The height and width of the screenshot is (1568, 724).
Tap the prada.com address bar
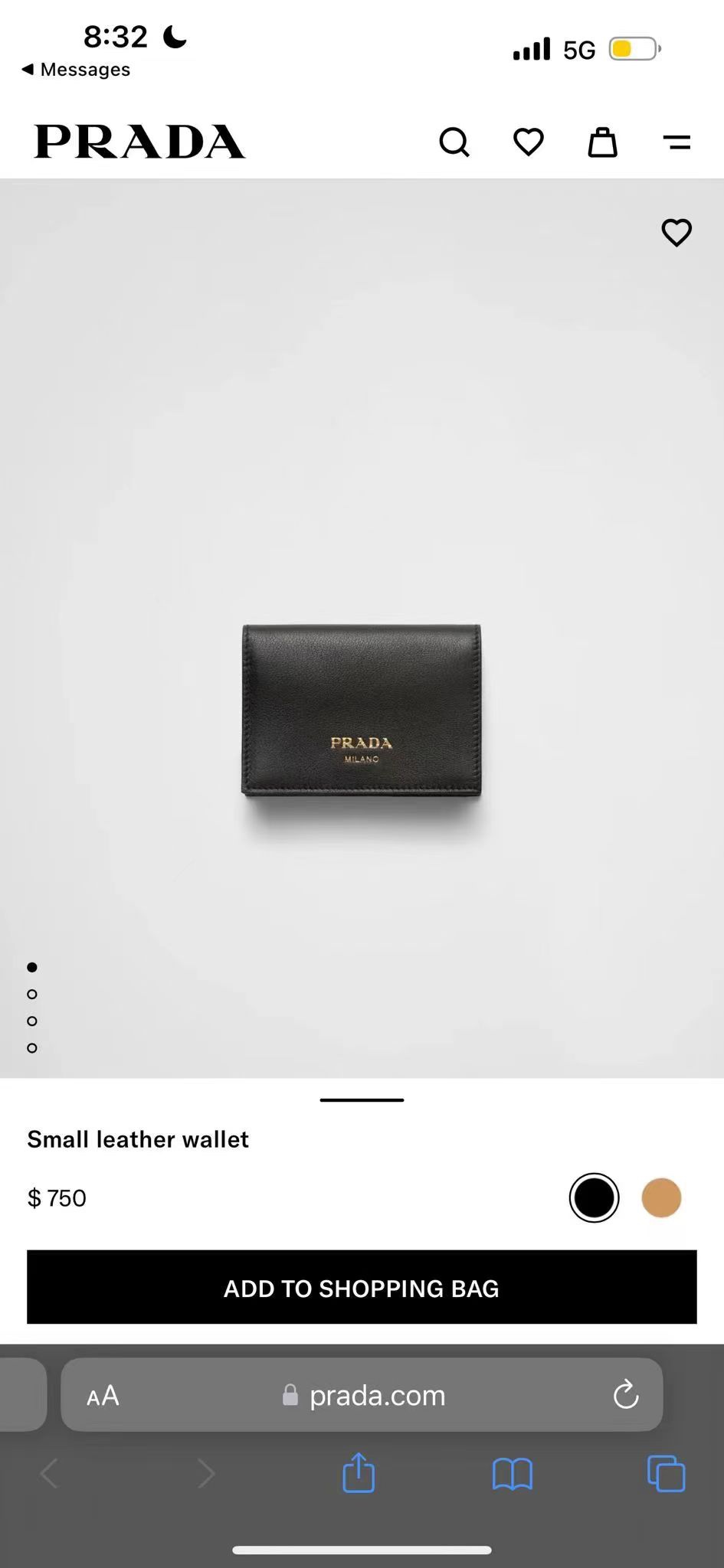click(362, 1395)
